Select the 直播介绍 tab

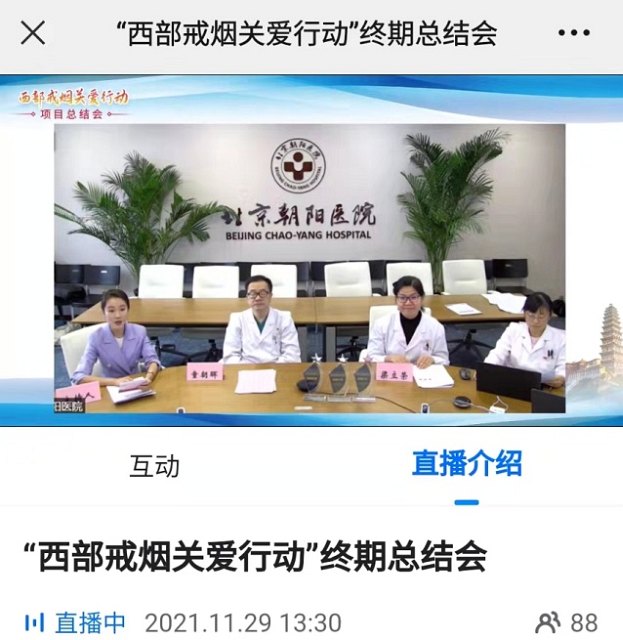pos(466,463)
